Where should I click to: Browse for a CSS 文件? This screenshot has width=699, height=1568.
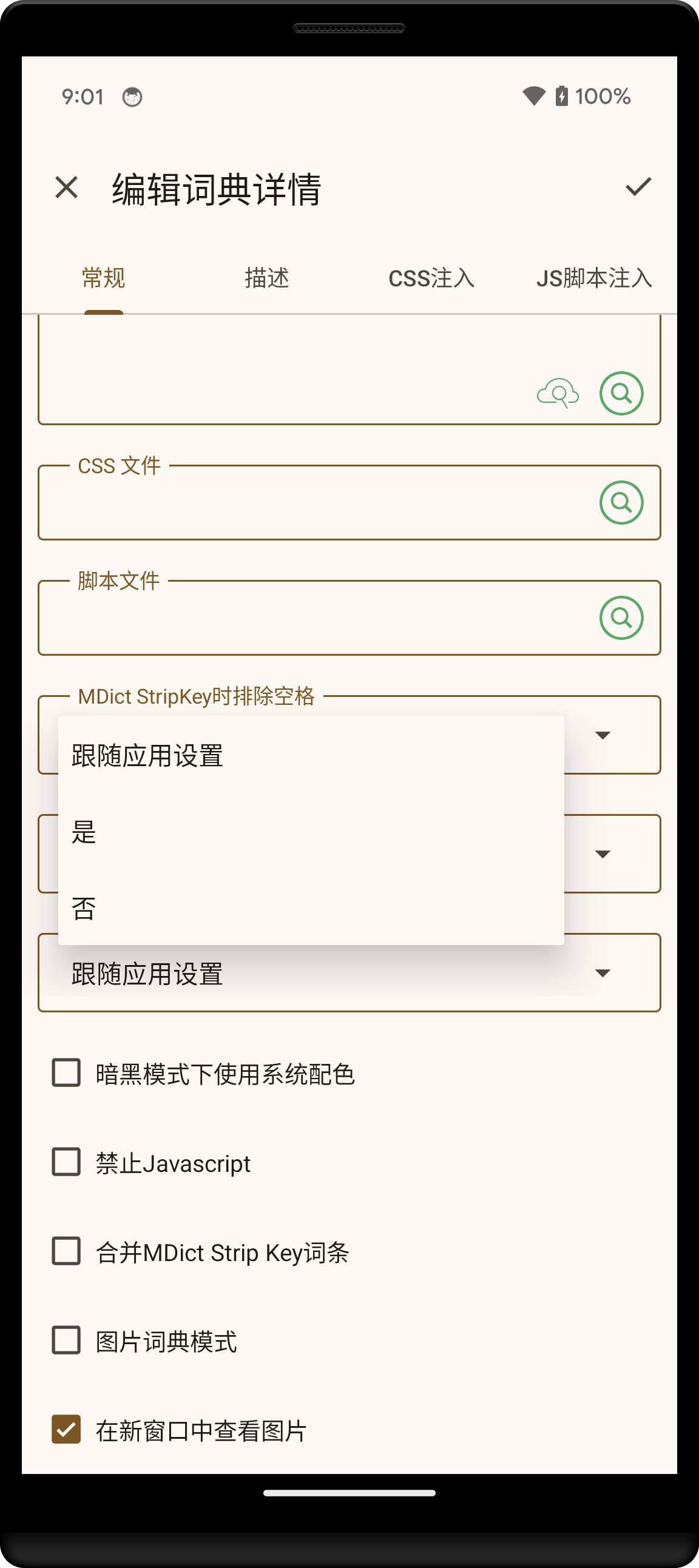[x=621, y=503]
